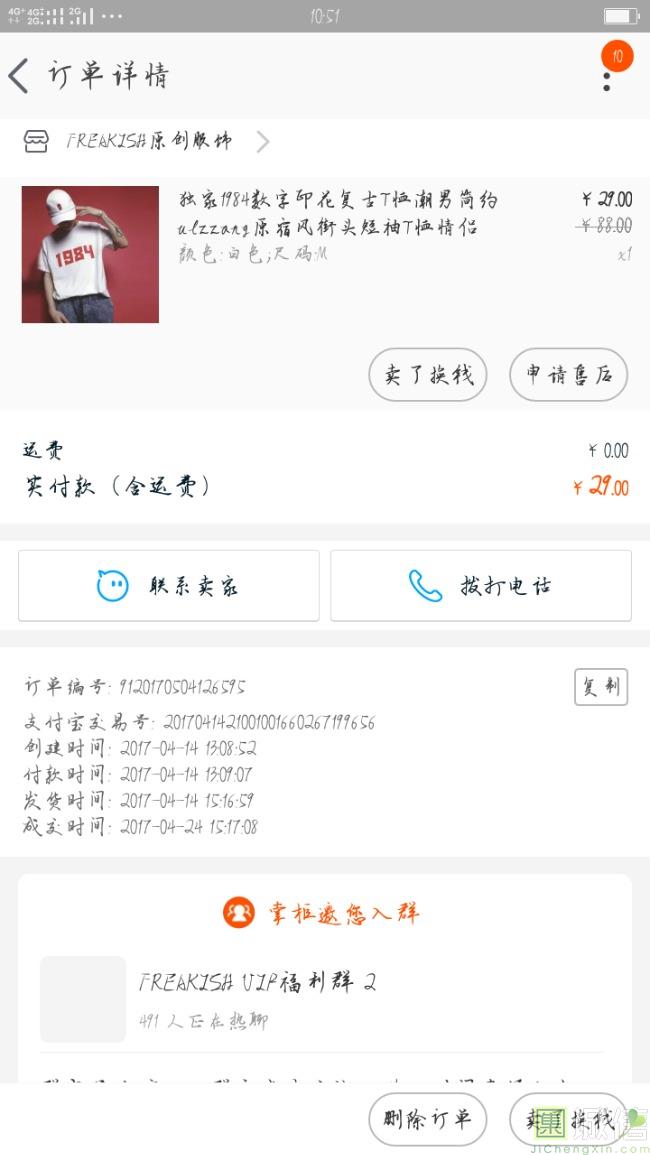Open the FREAKISH原创服饰 shop page
This screenshot has height=1155, width=650.
coord(146,141)
